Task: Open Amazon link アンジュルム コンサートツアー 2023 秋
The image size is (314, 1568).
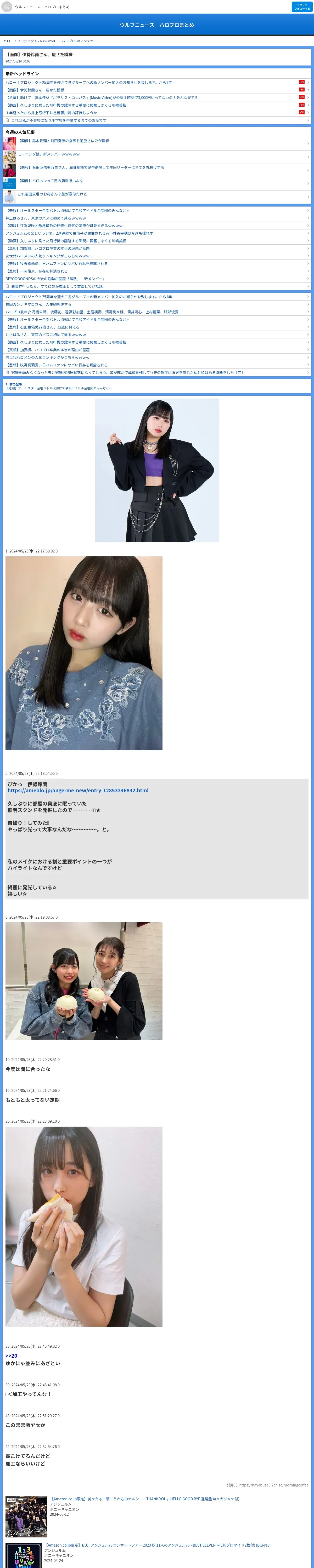Action: click(x=157, y=1545)
